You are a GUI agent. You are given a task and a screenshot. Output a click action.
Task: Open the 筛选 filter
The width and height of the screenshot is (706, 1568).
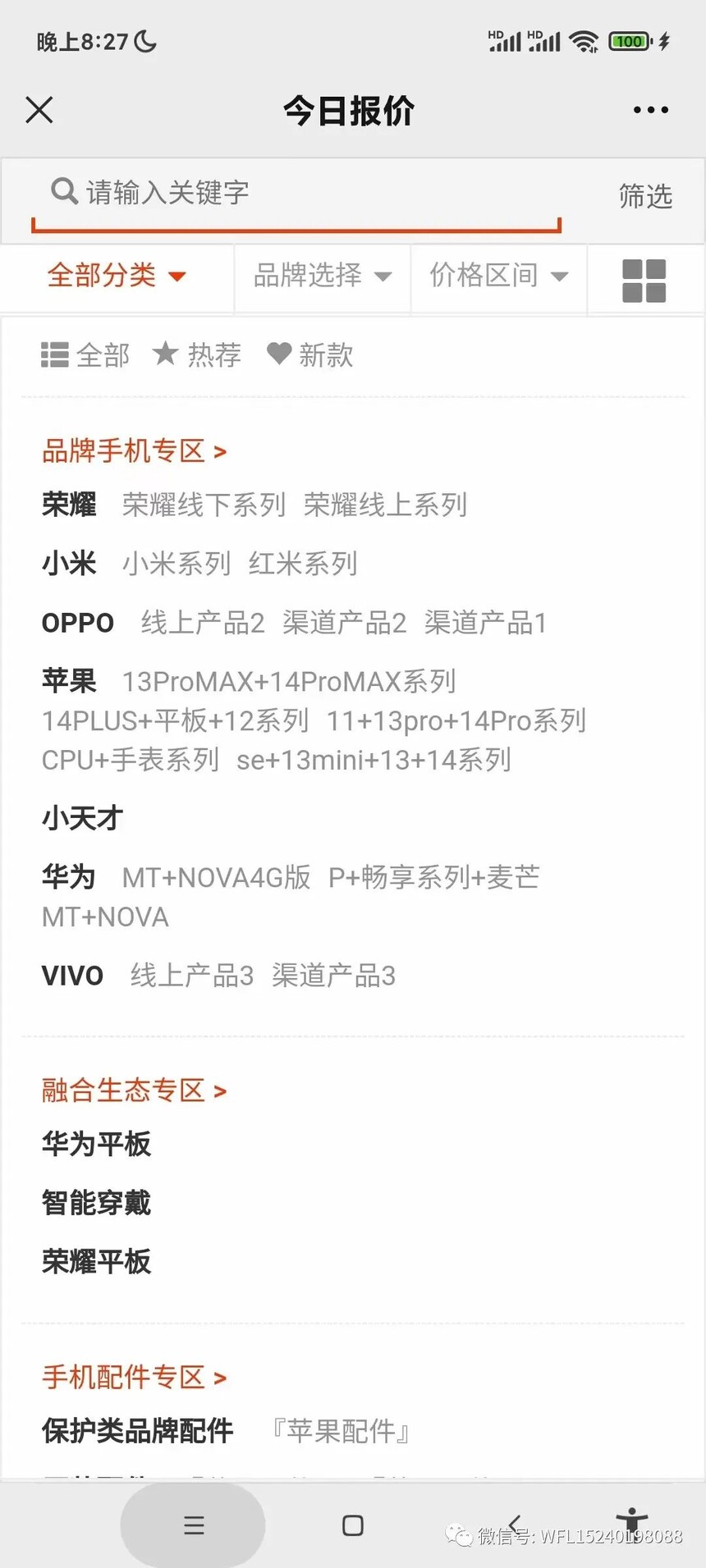tap(645, 196)
